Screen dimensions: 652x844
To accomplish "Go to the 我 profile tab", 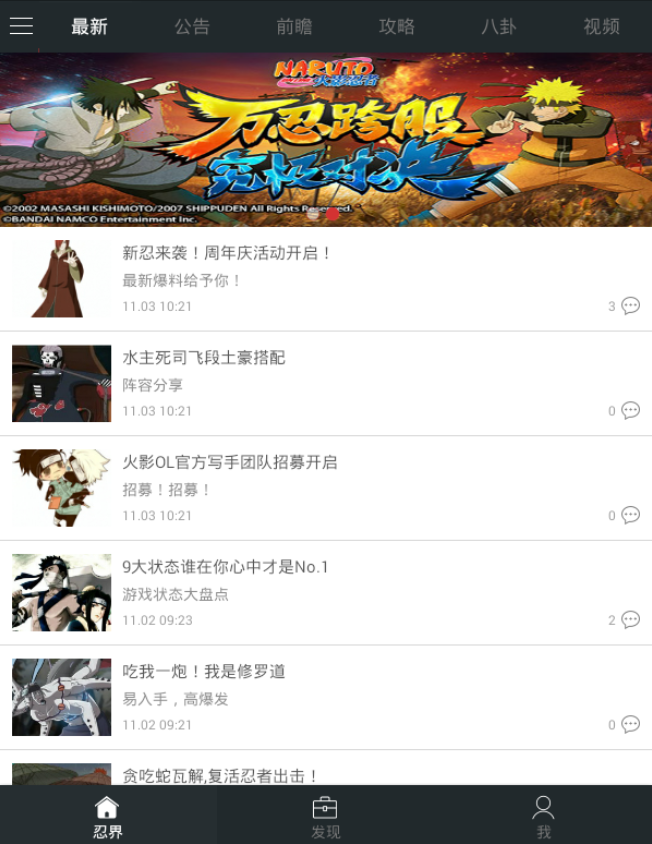I will pyautogui.click(x=543, y=816).
